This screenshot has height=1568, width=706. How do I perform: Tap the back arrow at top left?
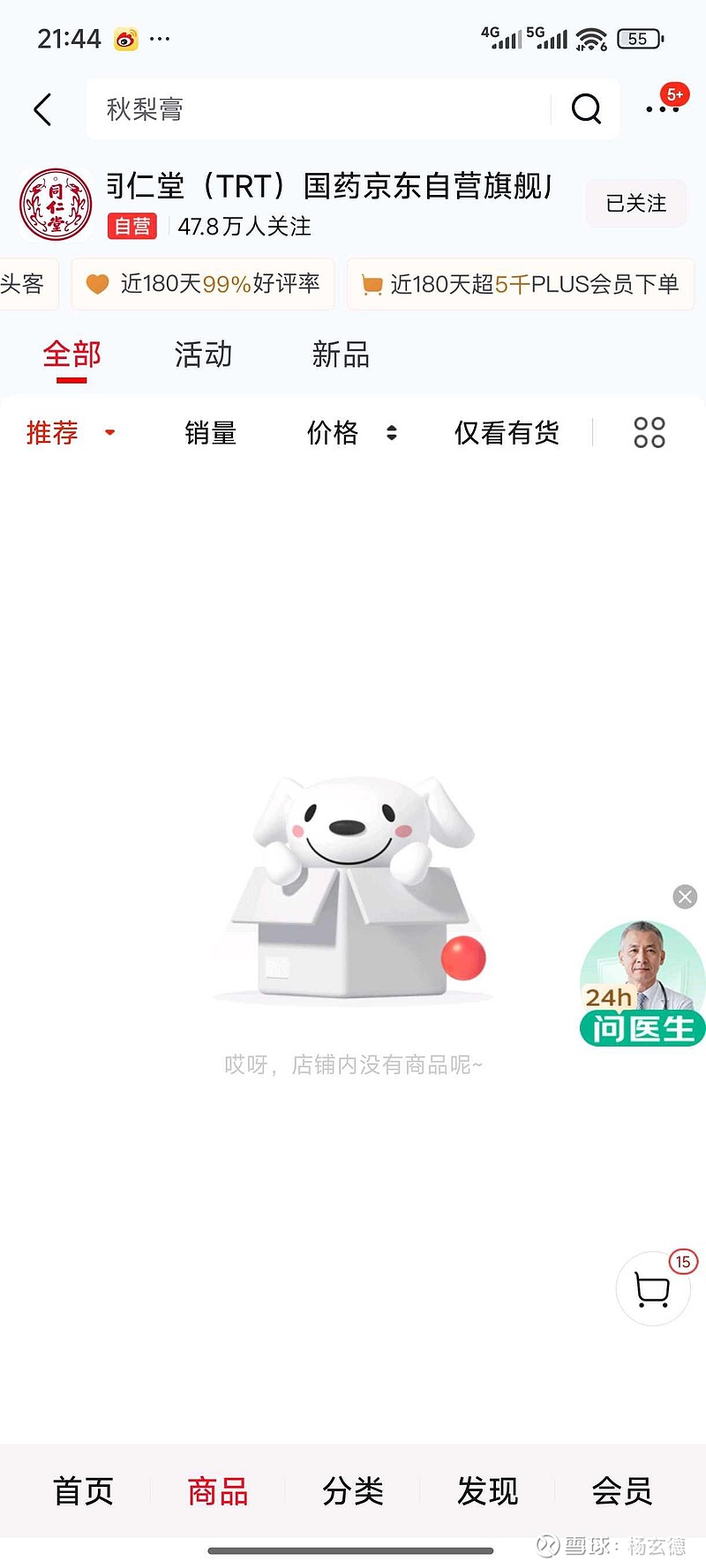pos(42,108)
